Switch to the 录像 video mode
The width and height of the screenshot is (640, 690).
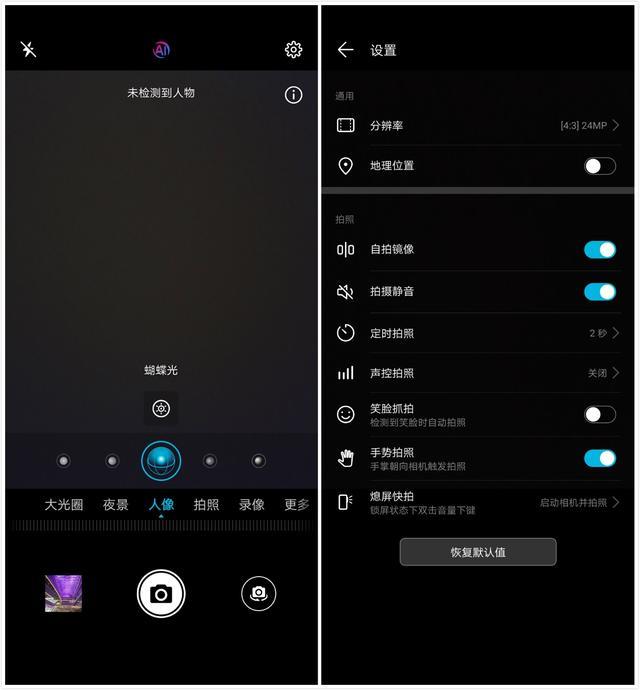point(252,504)
